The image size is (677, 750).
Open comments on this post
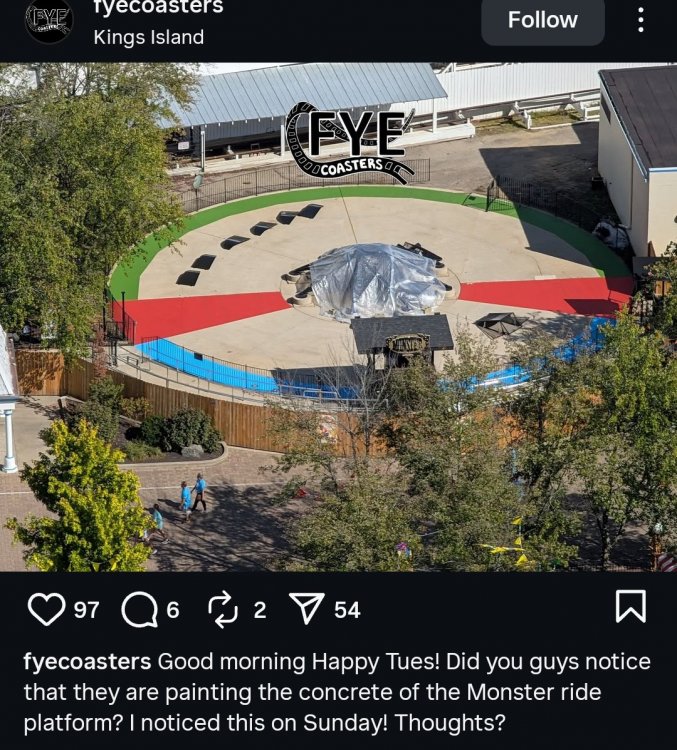tap(139, 609)
